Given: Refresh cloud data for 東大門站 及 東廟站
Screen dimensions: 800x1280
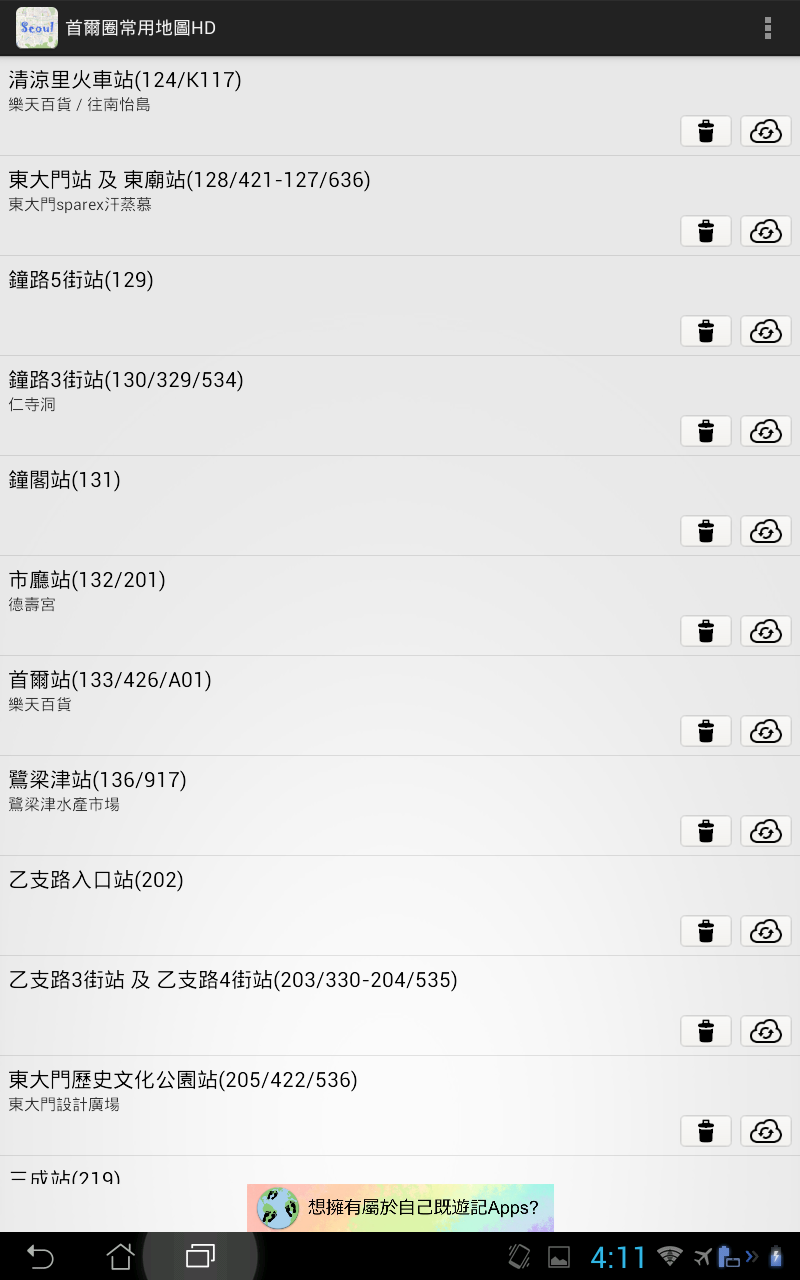Looking at the screenshot, I should point(766,231).
